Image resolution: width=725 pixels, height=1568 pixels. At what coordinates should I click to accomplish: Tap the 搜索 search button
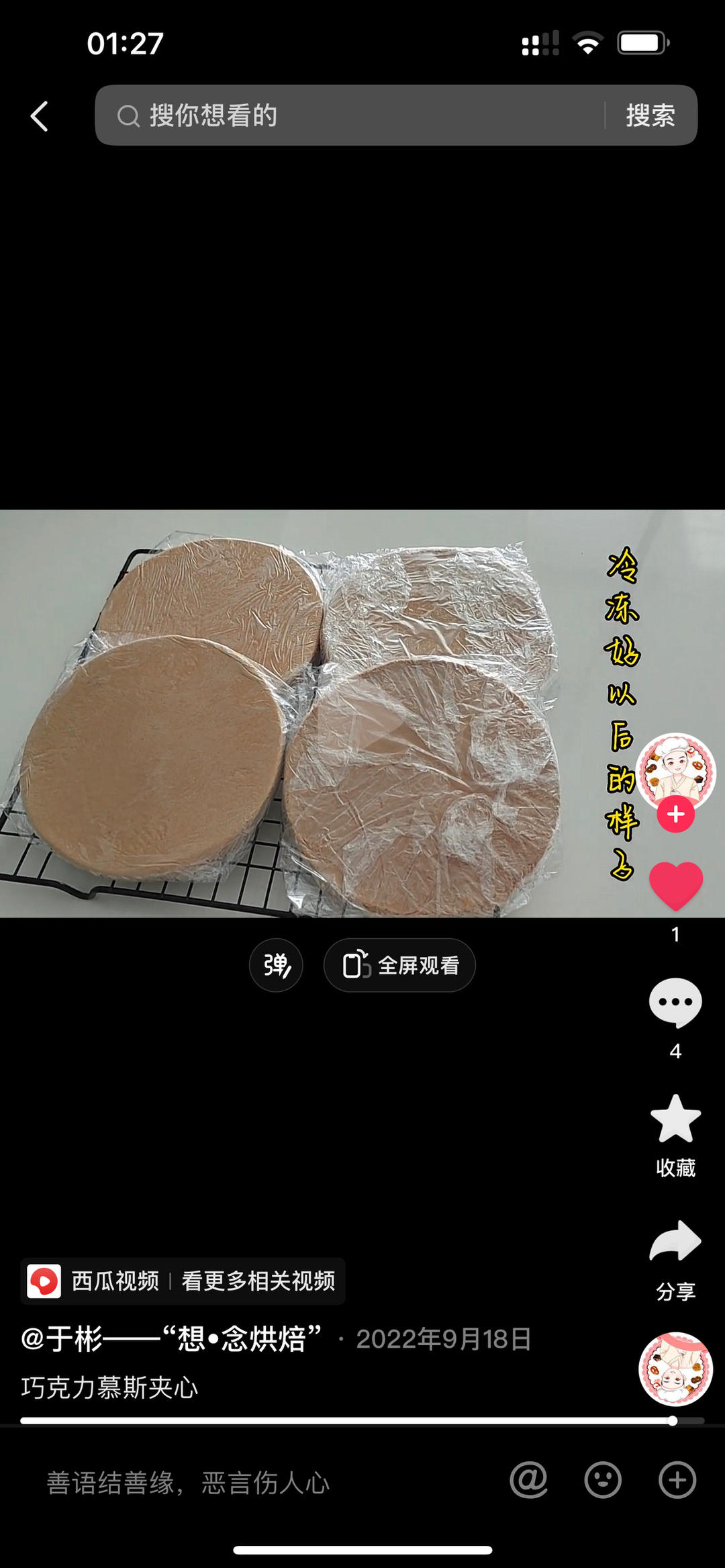(650, 116)
